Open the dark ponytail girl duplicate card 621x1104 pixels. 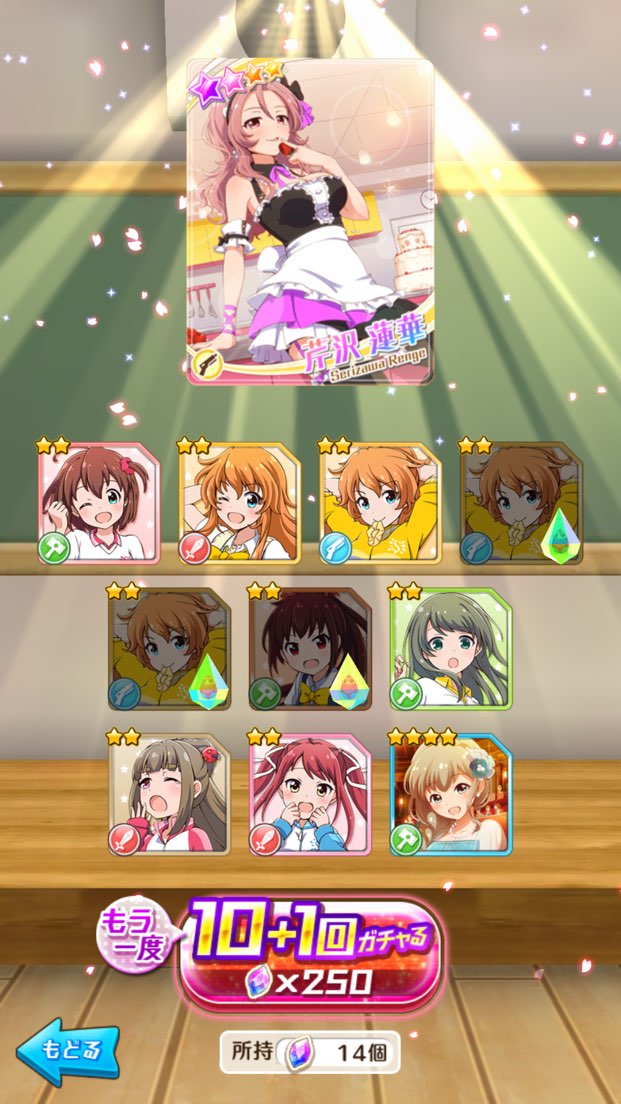click(309, 650)
